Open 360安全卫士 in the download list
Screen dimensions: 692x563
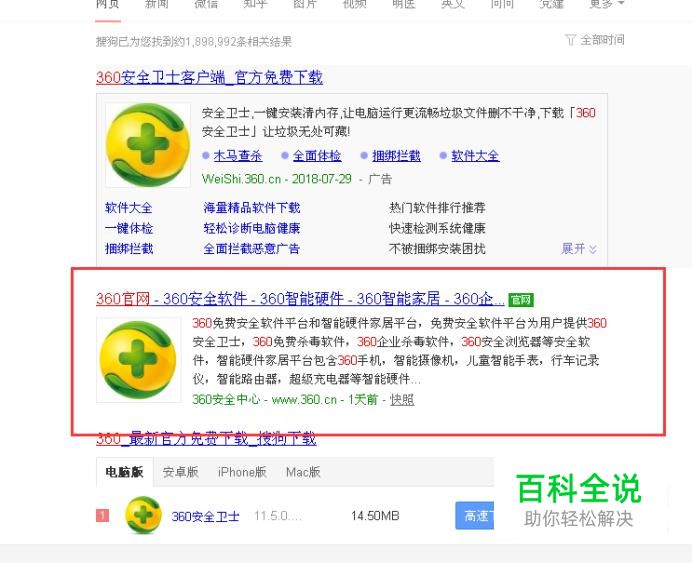tap(205, 516)
